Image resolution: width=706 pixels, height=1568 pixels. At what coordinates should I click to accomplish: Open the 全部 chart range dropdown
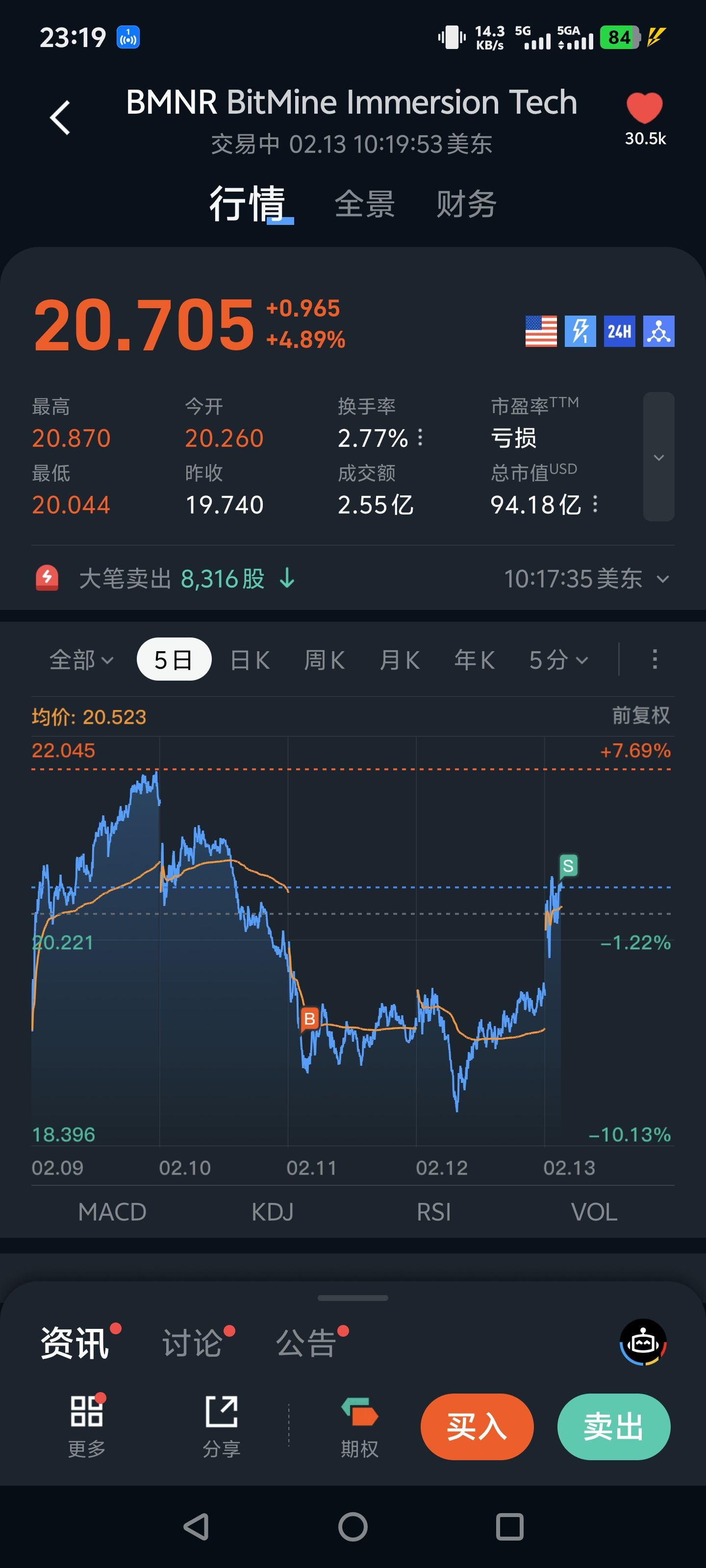pos(81,660)
